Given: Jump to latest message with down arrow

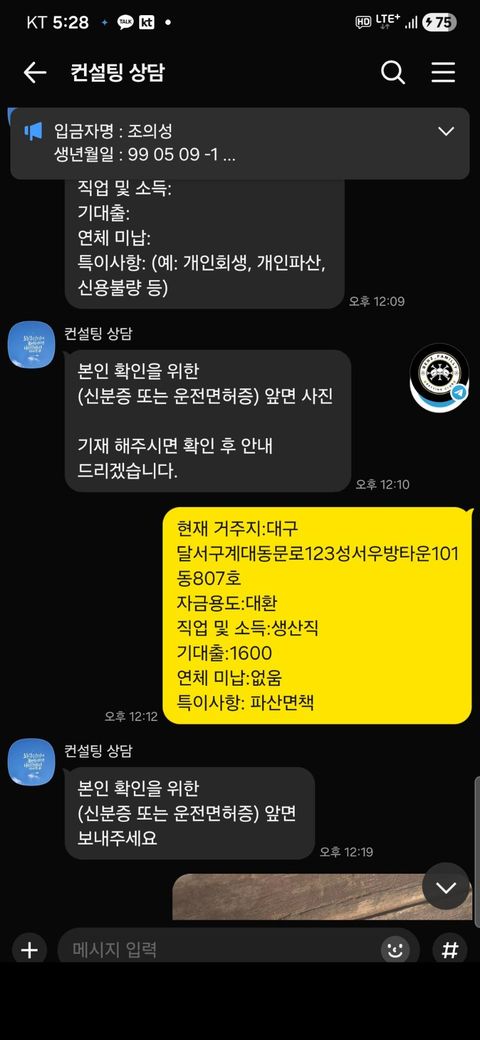Looking at the screenshot, I should (x=446, y=887).
